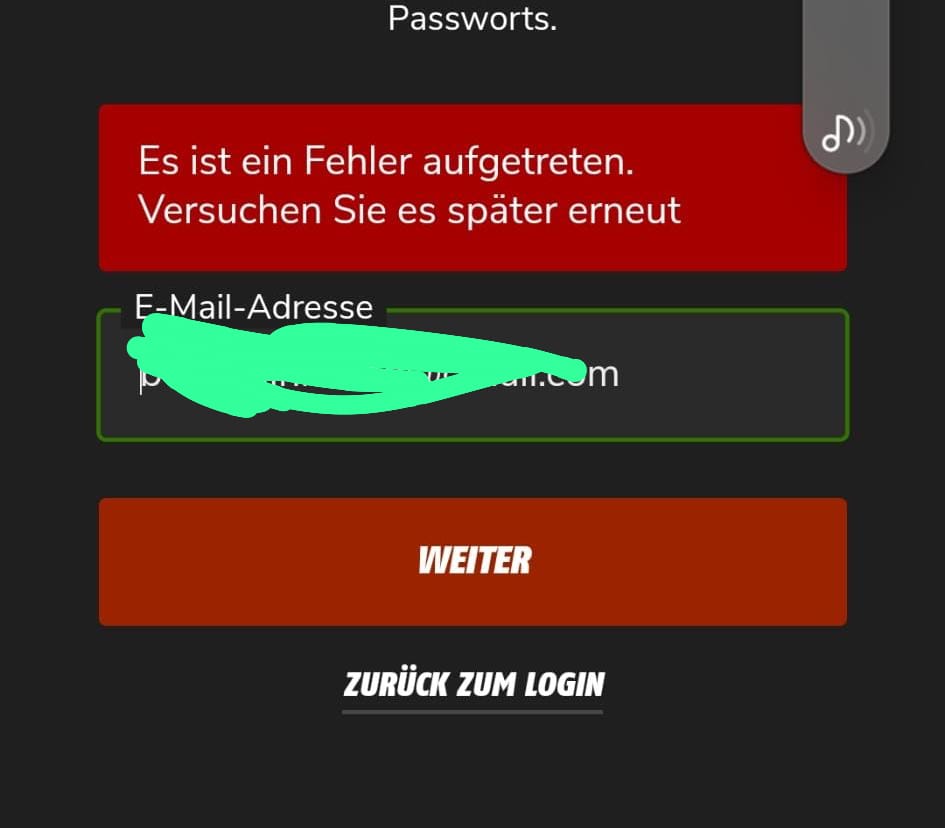Tap the WEITER button
This screenshot has height=828, width=945.
[x=473, y=561]
